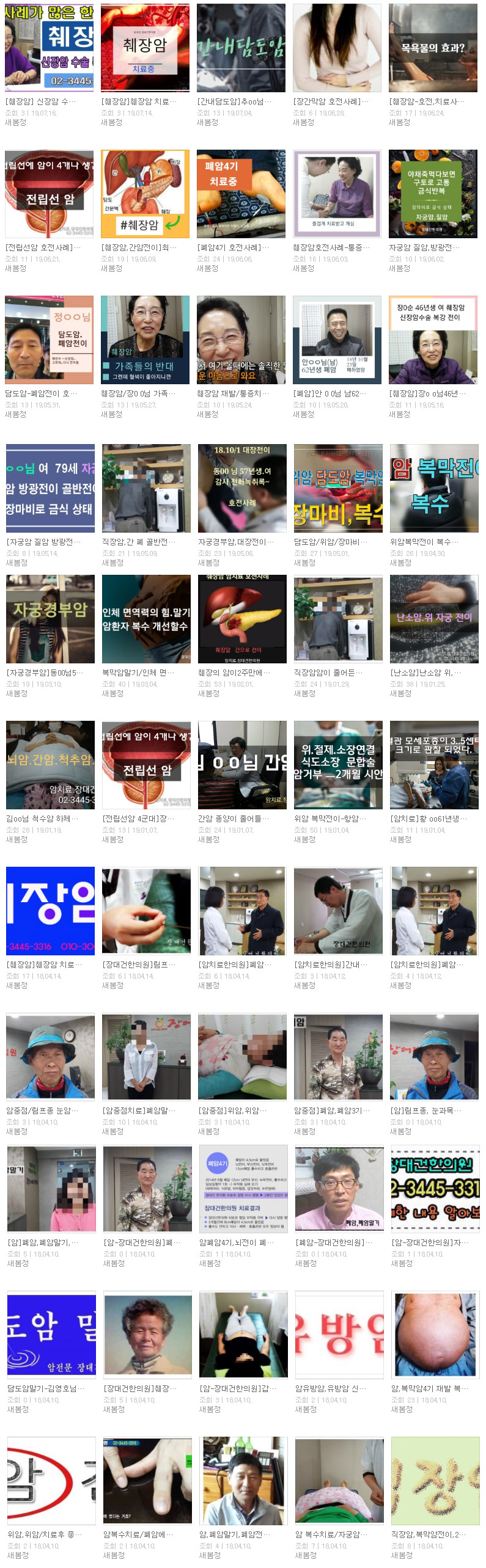This screenshot has width=486, height=1568.
Task: Open the '췌장암 재발/통증치' post
Action: (241, 340)
